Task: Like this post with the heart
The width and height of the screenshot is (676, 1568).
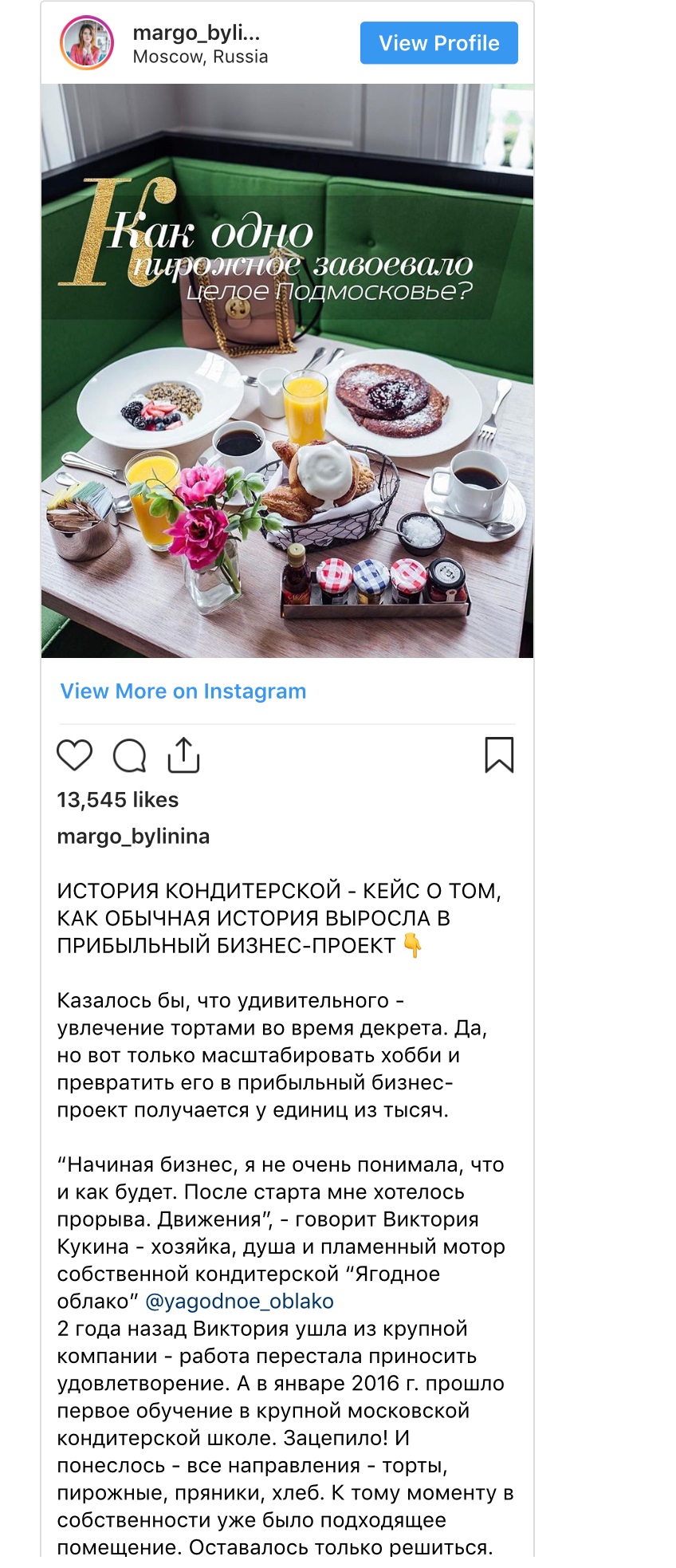Action: point(75,755)
